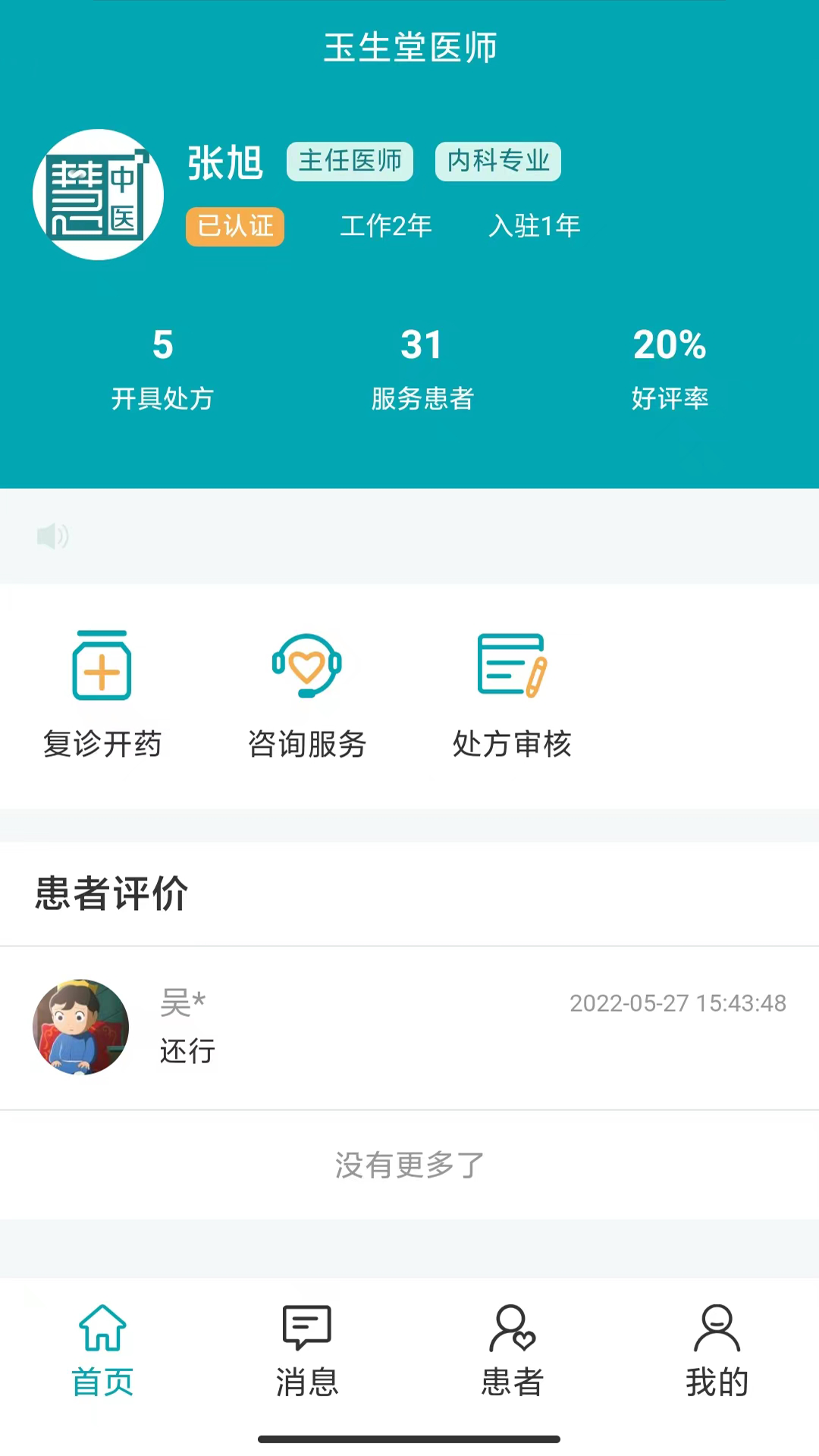The height and width of the screenshot is (1456, 819).
Task: View the 主任医师 title badge
Action: (350, 161)
